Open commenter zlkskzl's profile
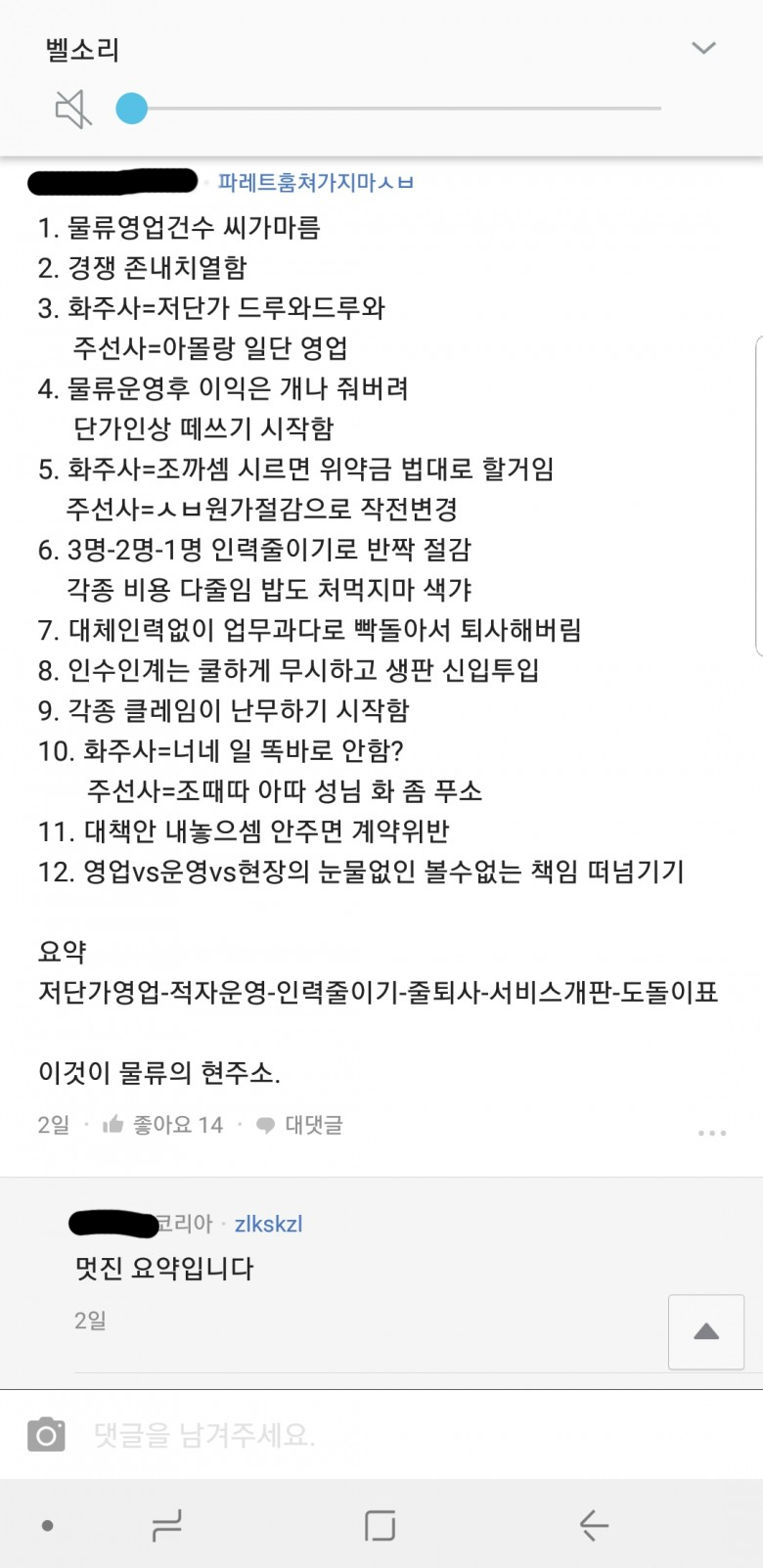This screenshot has height=1568, width=763. tap(268, 1224)
